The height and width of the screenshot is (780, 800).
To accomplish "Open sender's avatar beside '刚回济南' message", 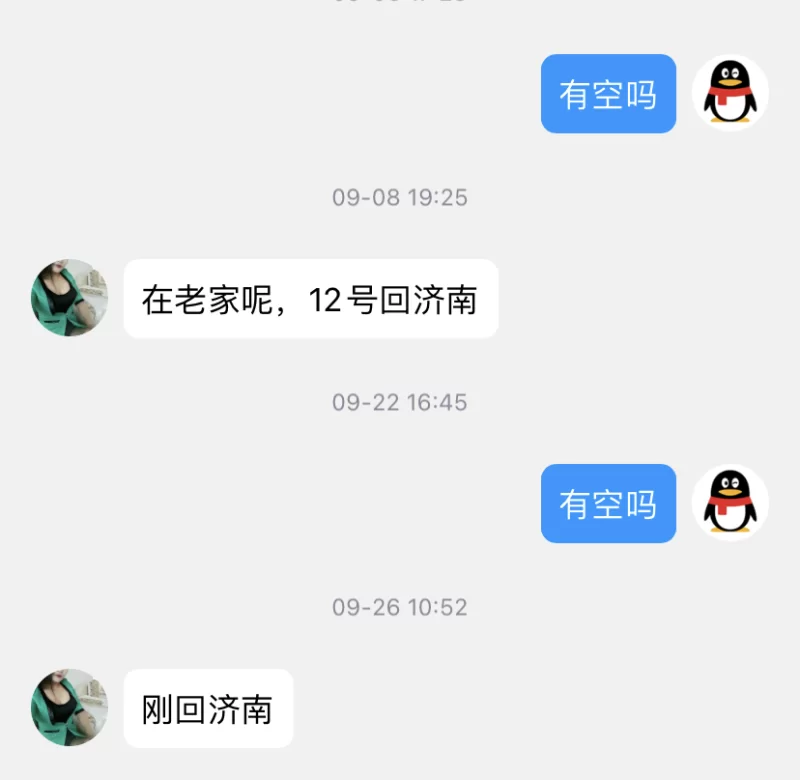I will click(69, 708).
